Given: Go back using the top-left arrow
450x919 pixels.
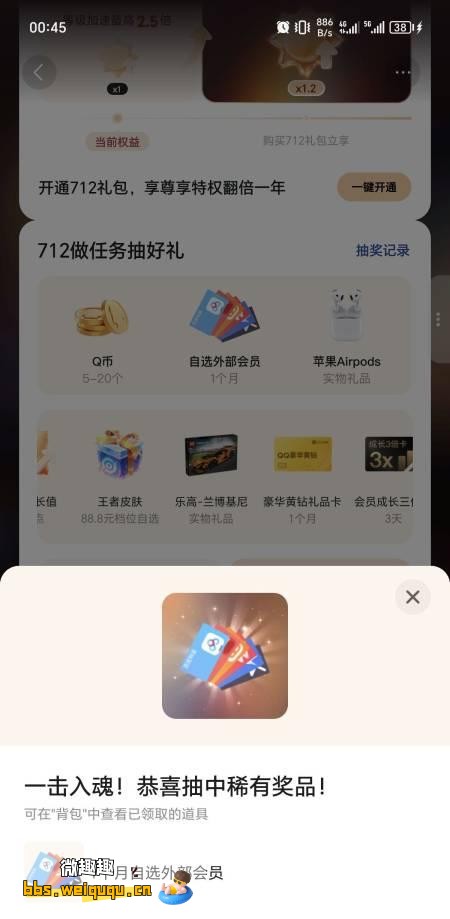Looking at the screenshot, I should coord(39,72).
